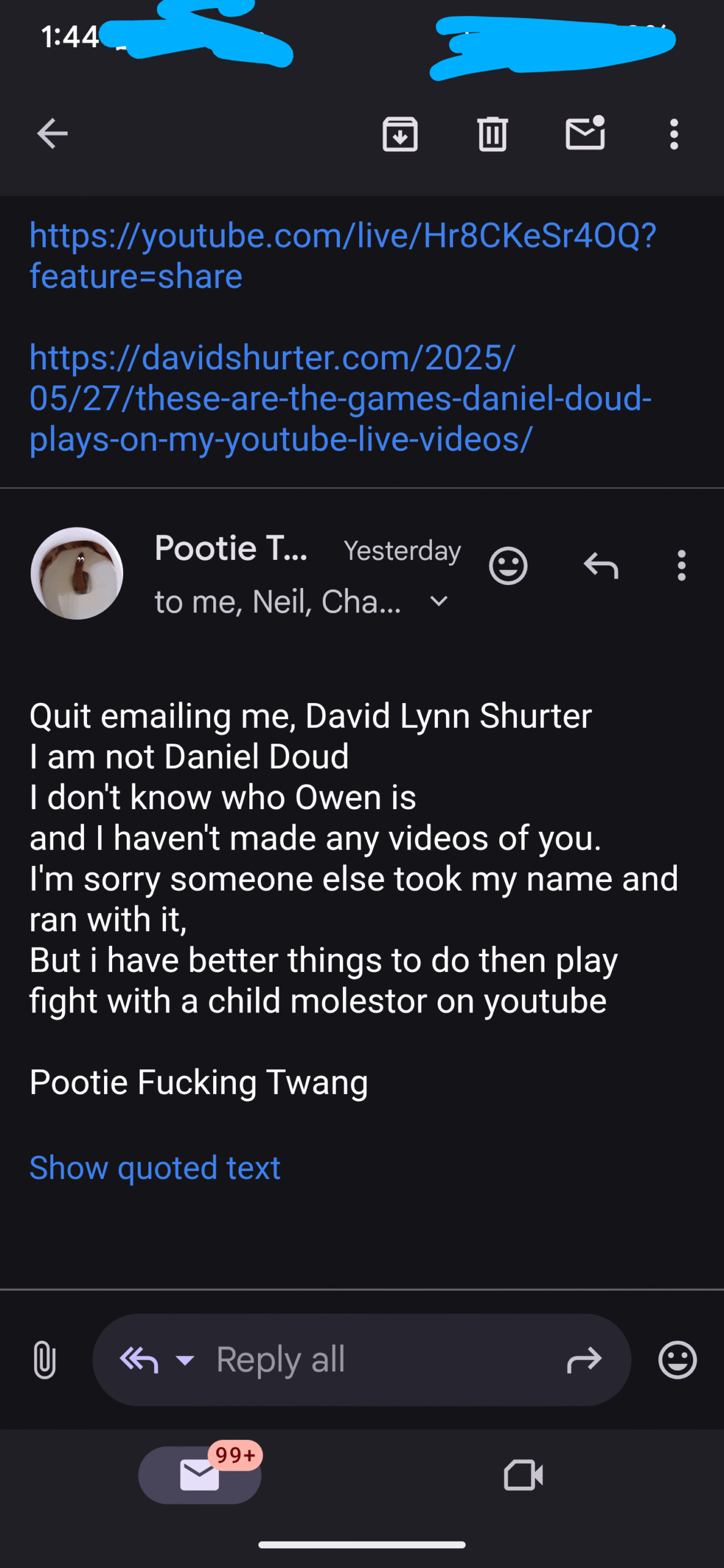Viewport: 724px width, 1568px height.
Task: Mark this email as unread
Action: pos(586,132)
